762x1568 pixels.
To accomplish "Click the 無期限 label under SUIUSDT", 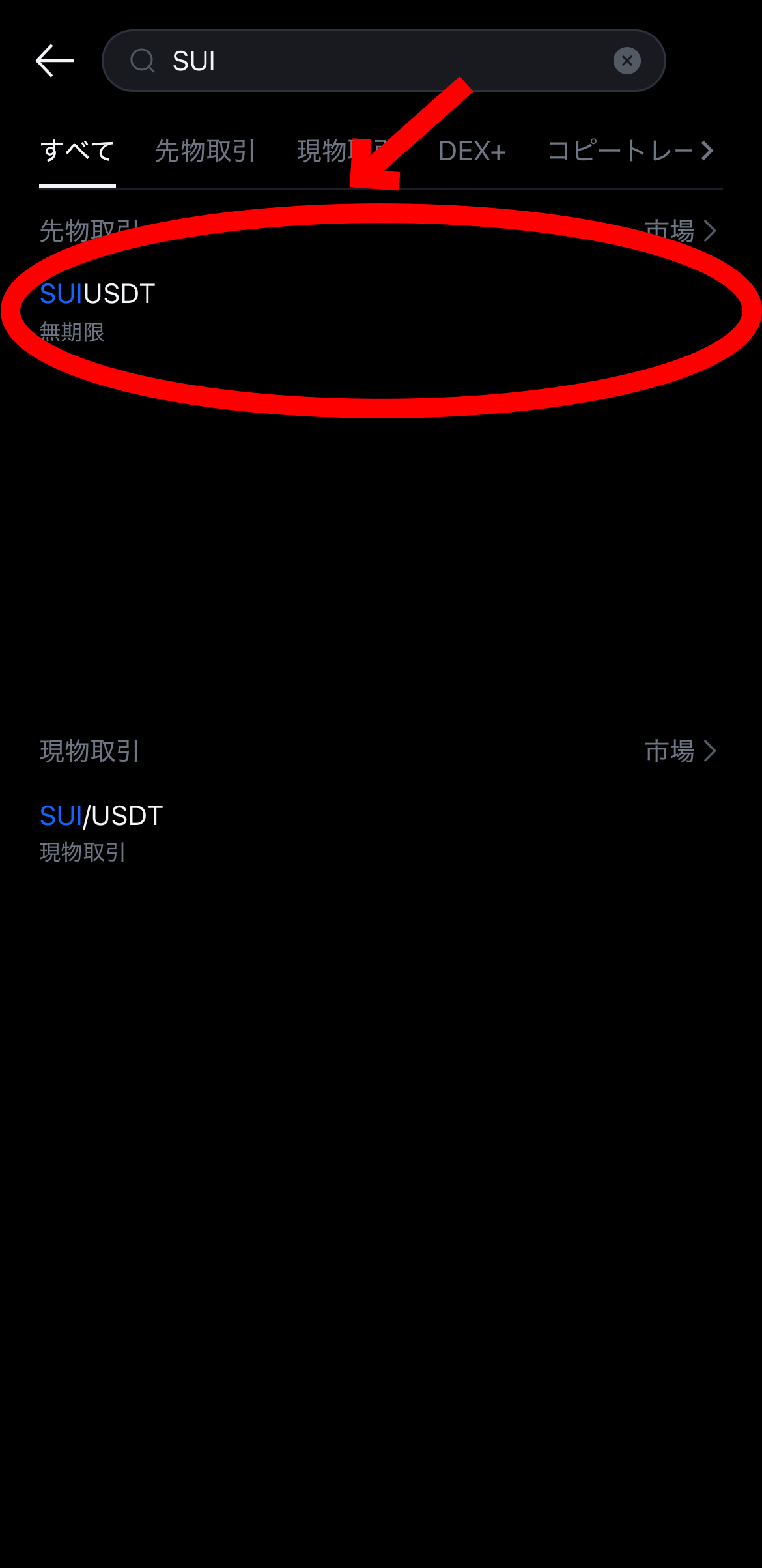I will tap(74, 332).
